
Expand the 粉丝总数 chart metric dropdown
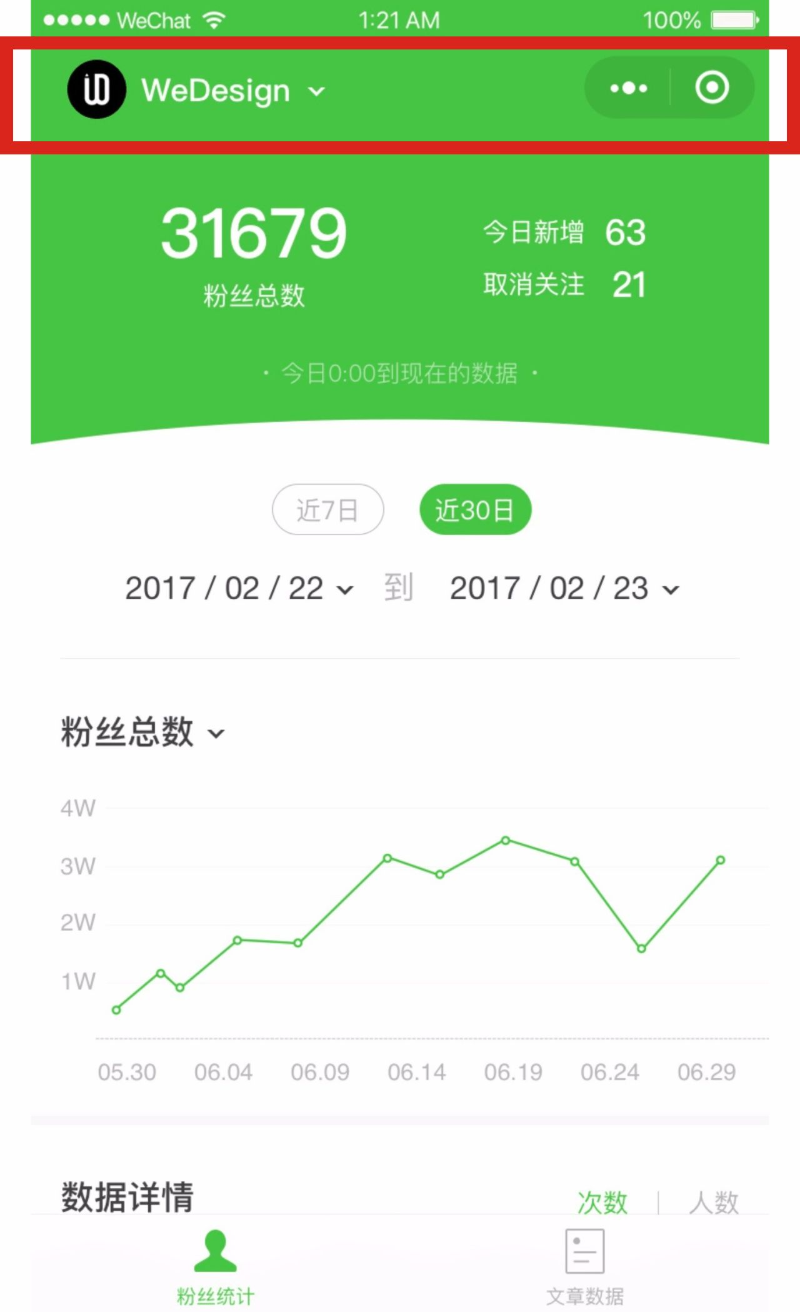(x=143, y=732)
